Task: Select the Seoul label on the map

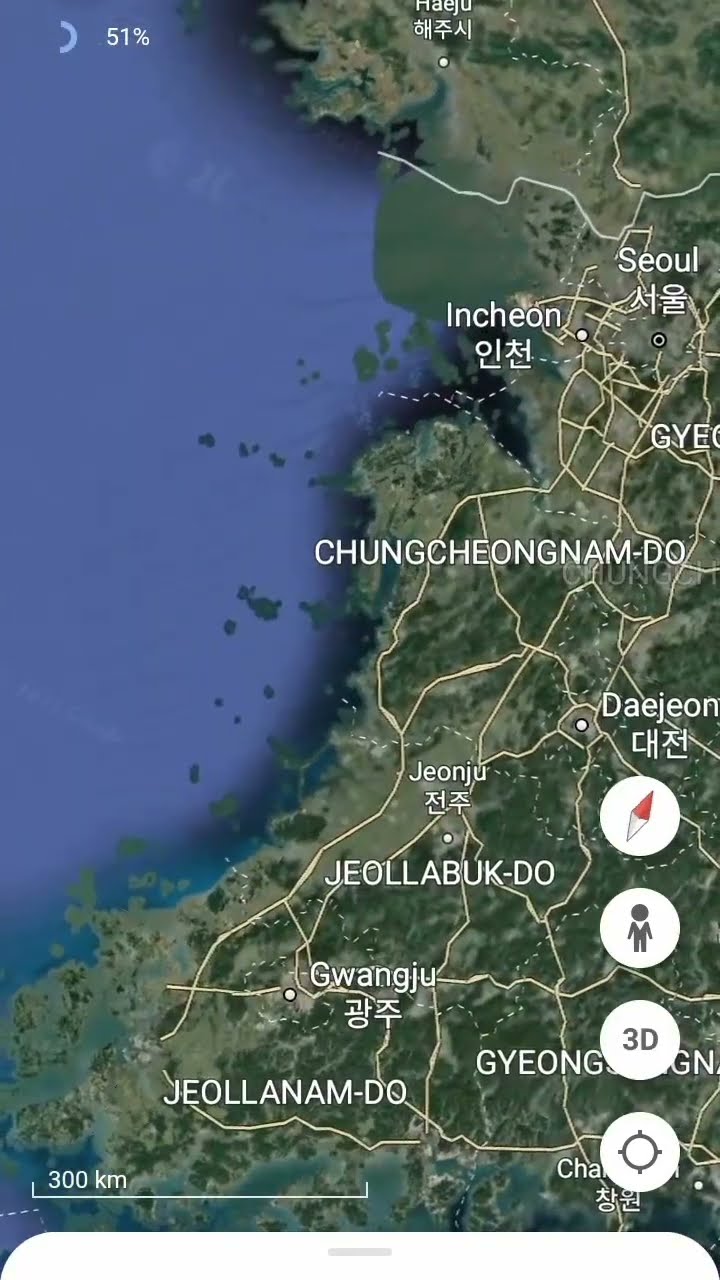Action: 660,262
